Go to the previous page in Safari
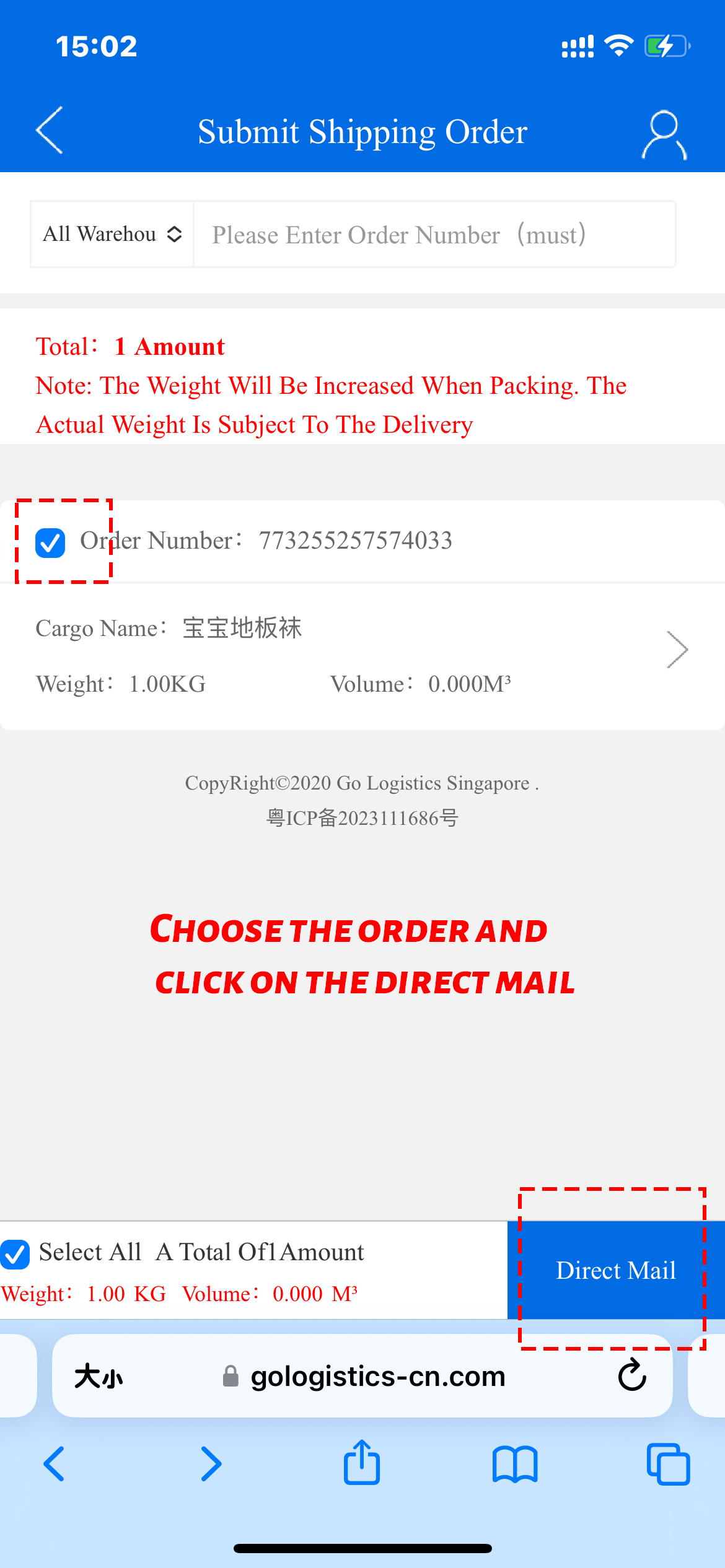Screen dimensions: 725x1568 click(55, 1464)
